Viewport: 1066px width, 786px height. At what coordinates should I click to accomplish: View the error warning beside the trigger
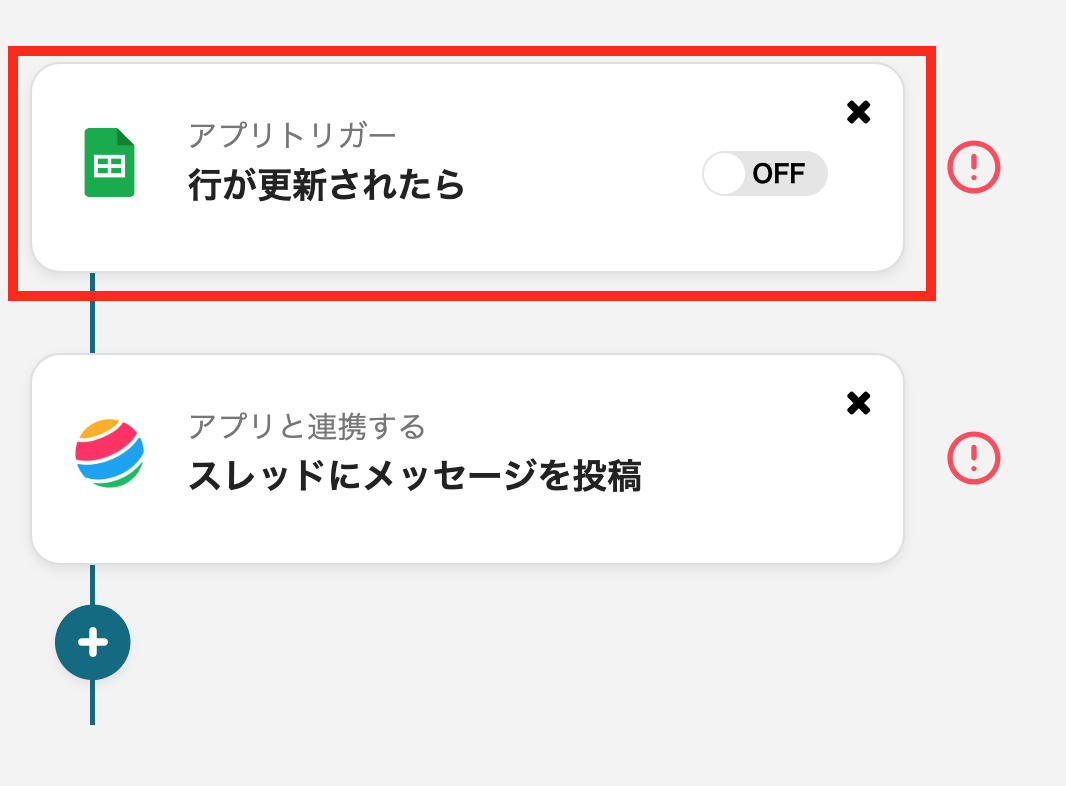(974, 167)
